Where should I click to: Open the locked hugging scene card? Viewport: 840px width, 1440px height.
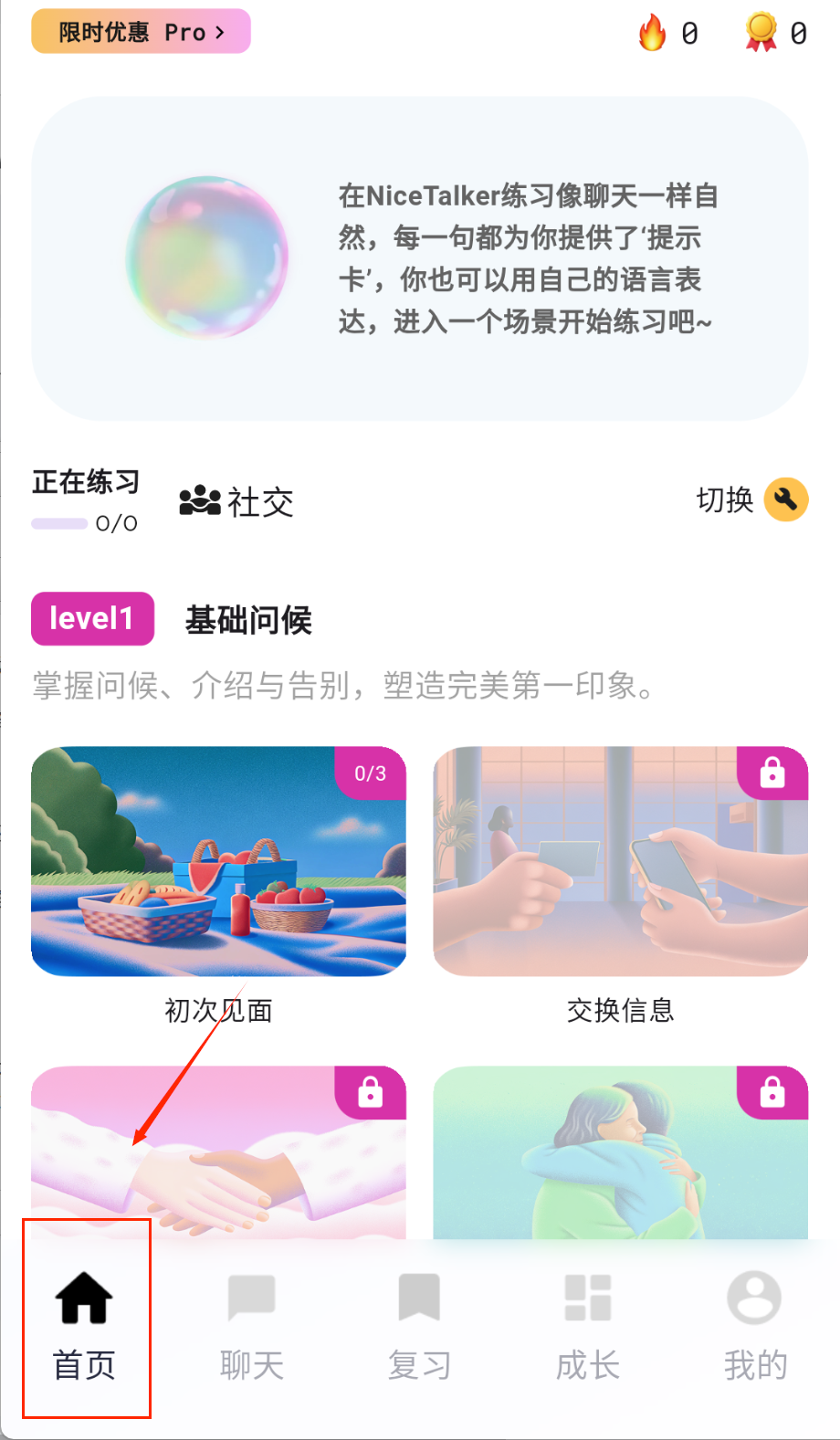620,1152
